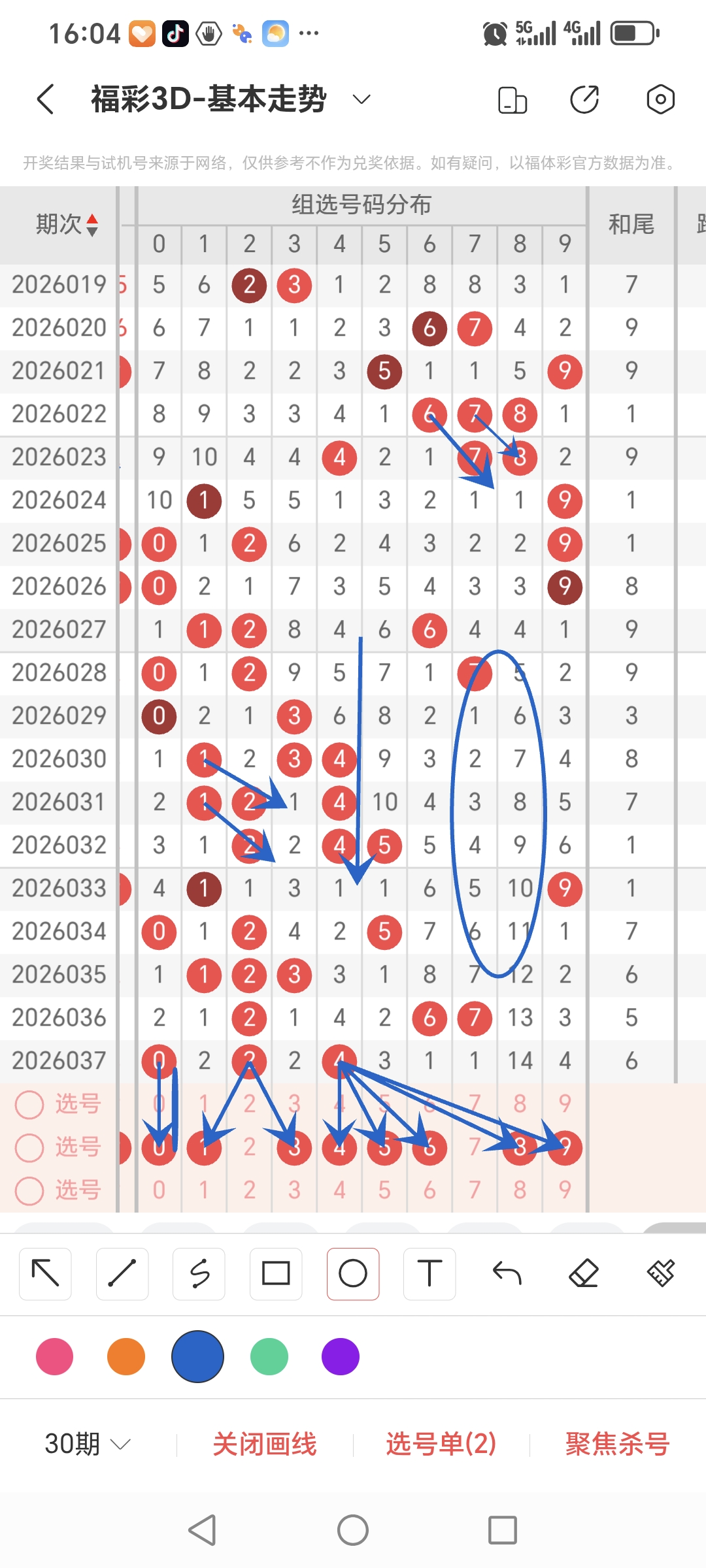Select the straight line drawing tool
Viewport: 706px width, 1568px height.
[x=122, y=1273]
